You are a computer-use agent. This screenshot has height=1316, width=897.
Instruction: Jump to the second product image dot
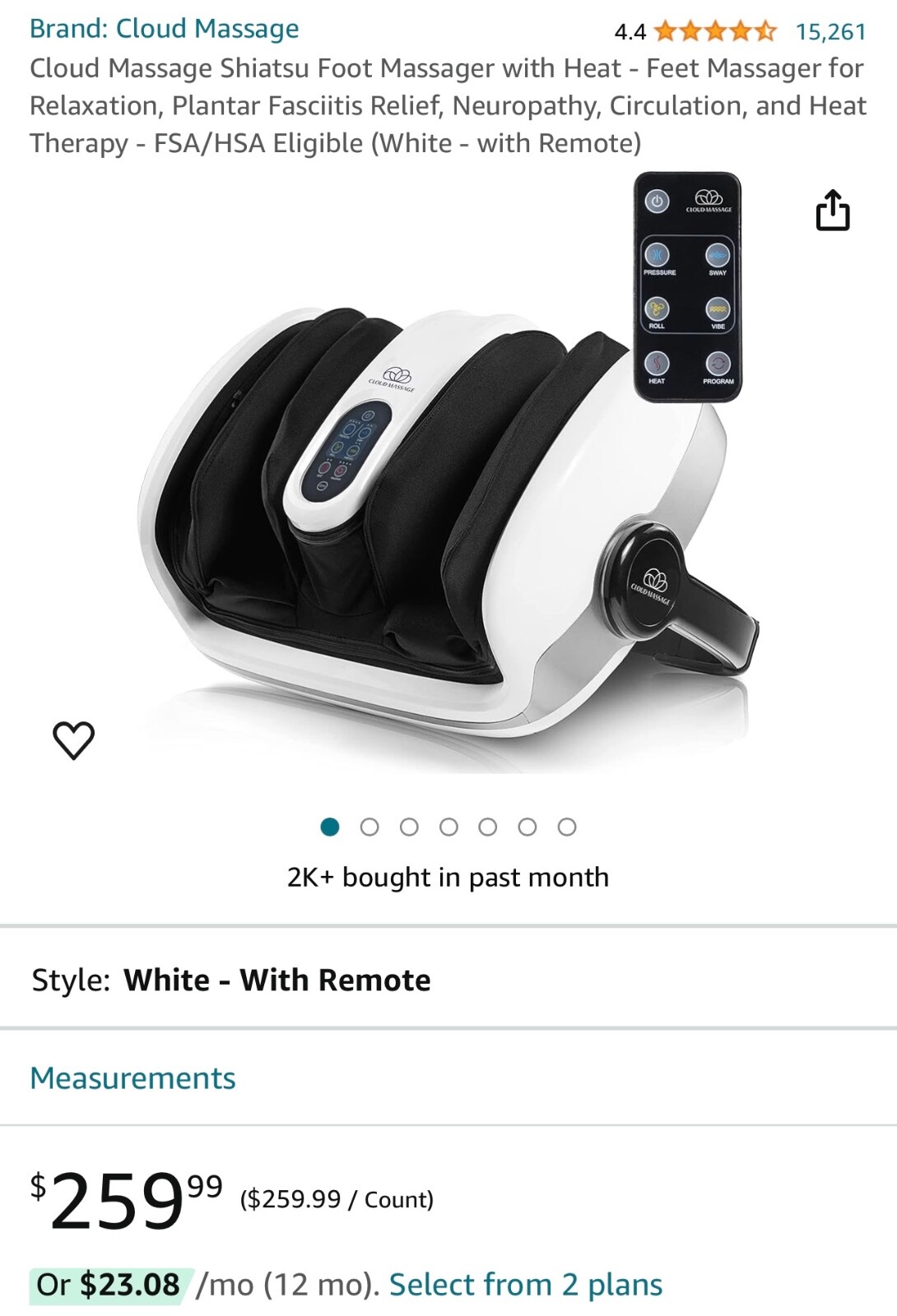(369, 827)
